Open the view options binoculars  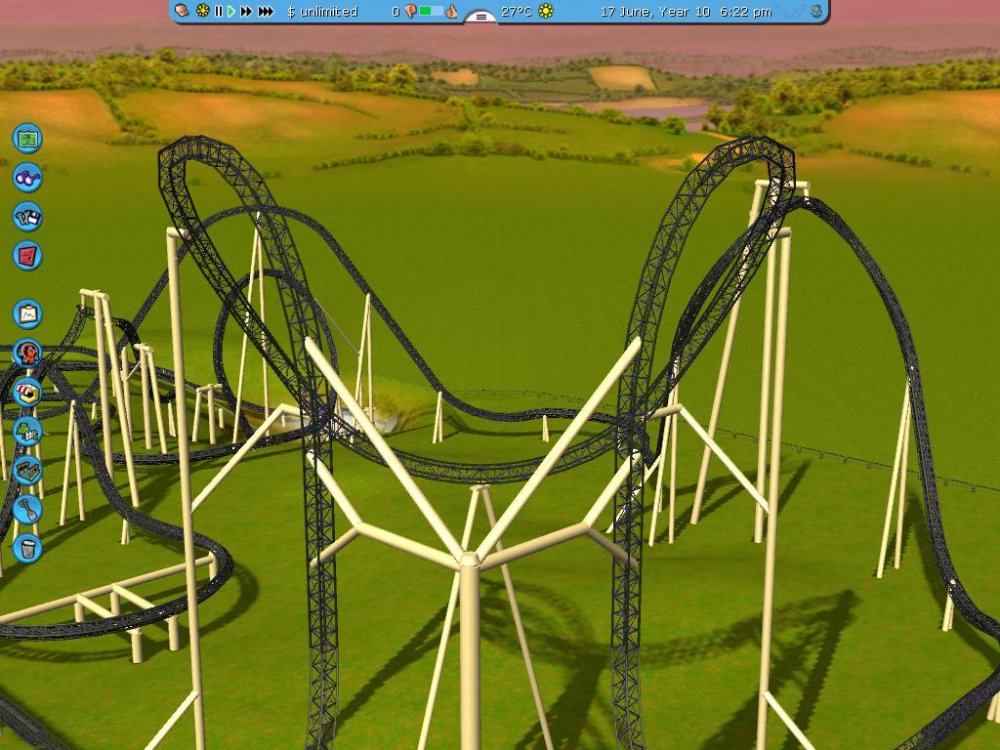point(27,177)
